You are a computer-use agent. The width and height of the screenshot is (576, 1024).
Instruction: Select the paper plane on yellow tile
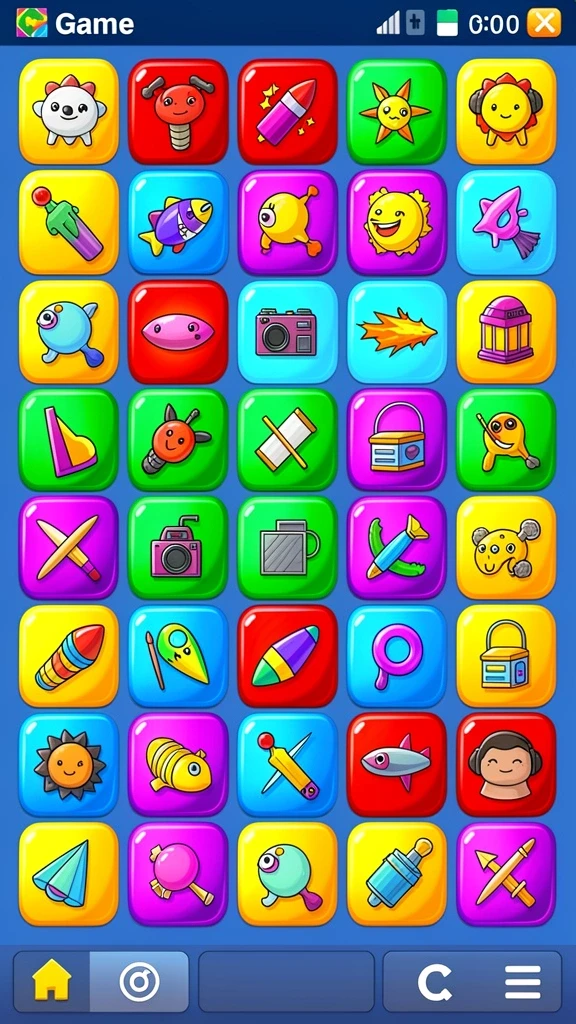[69, 874]
